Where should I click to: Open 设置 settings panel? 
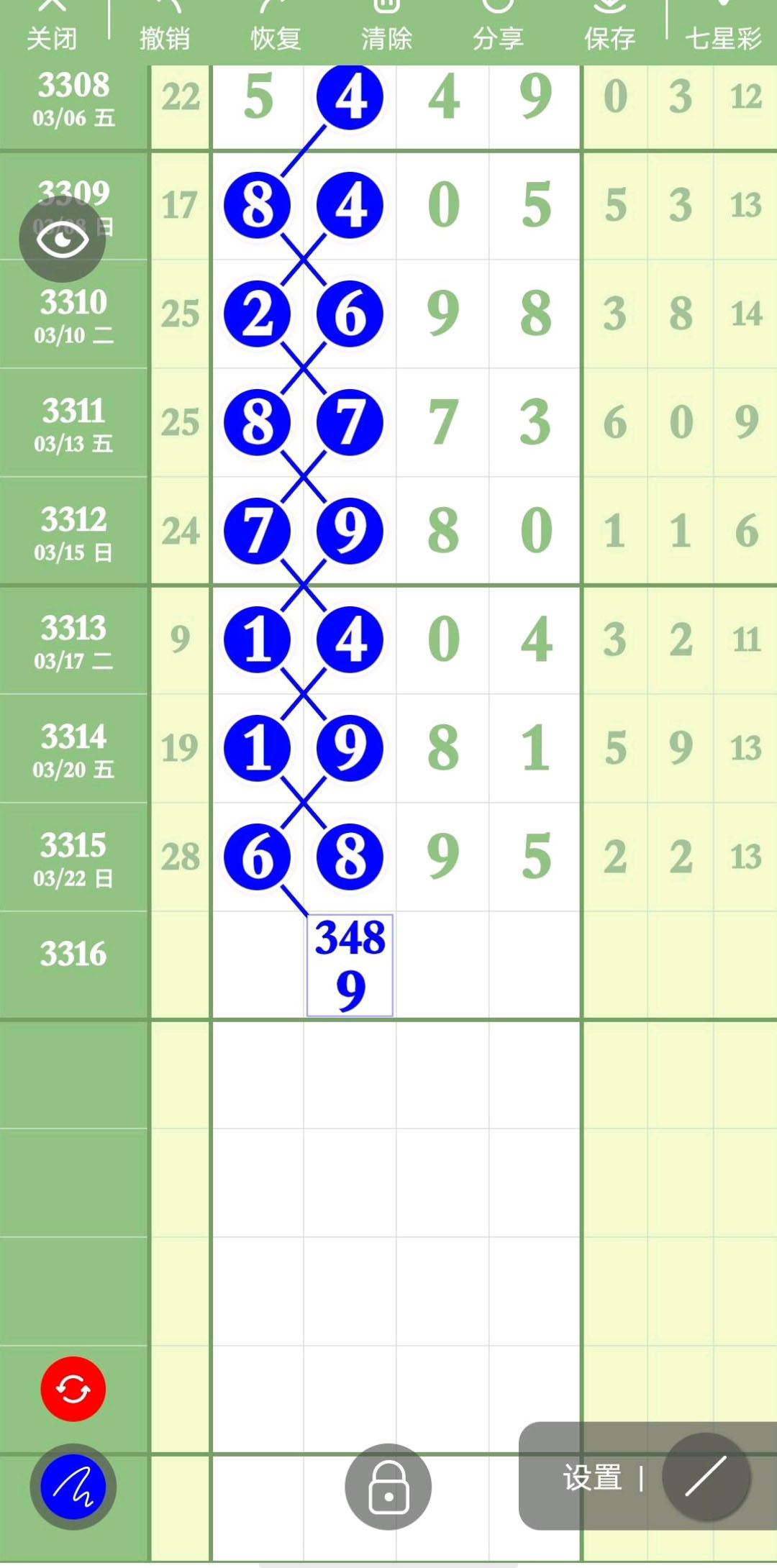(x=592, y=1478)
